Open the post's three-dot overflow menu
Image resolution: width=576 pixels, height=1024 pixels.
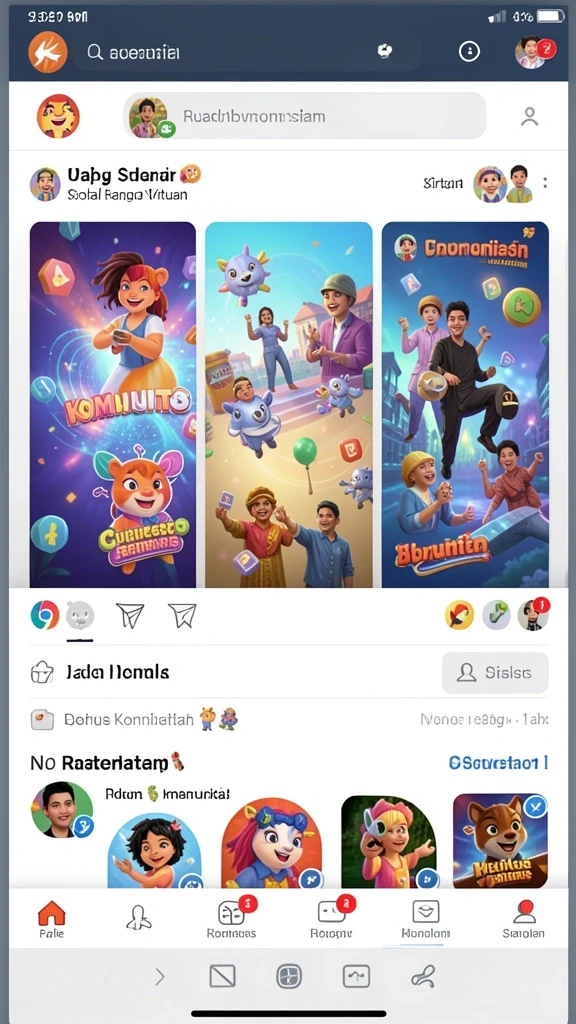tap(545, 183)
